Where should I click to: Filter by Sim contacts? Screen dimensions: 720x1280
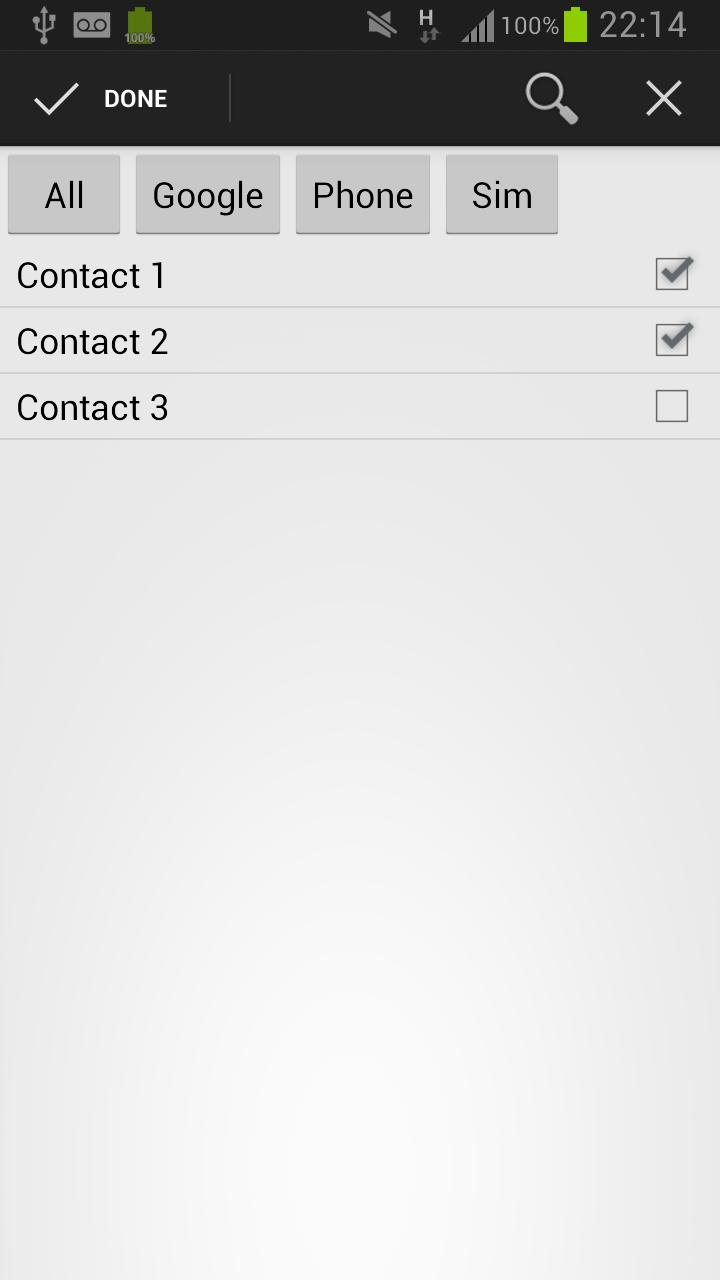click(x=502, y=195)
